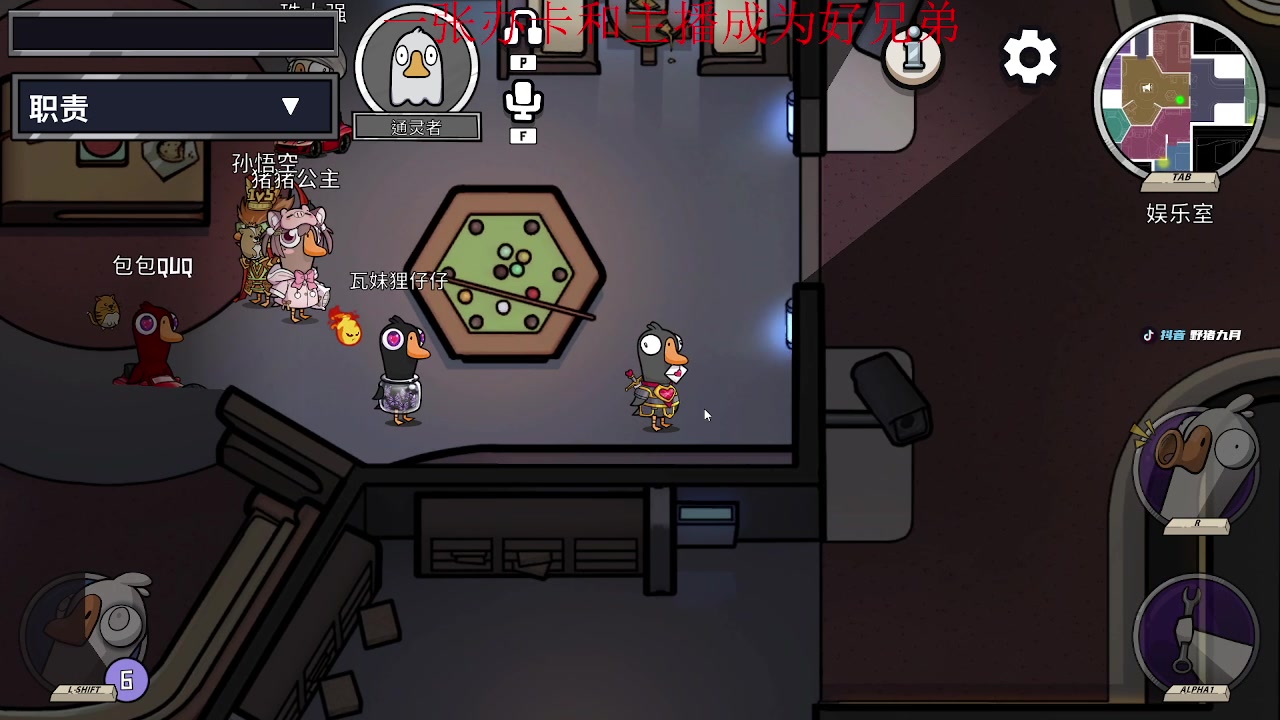View the 通灵者 role avatar

tap(416, 64)
